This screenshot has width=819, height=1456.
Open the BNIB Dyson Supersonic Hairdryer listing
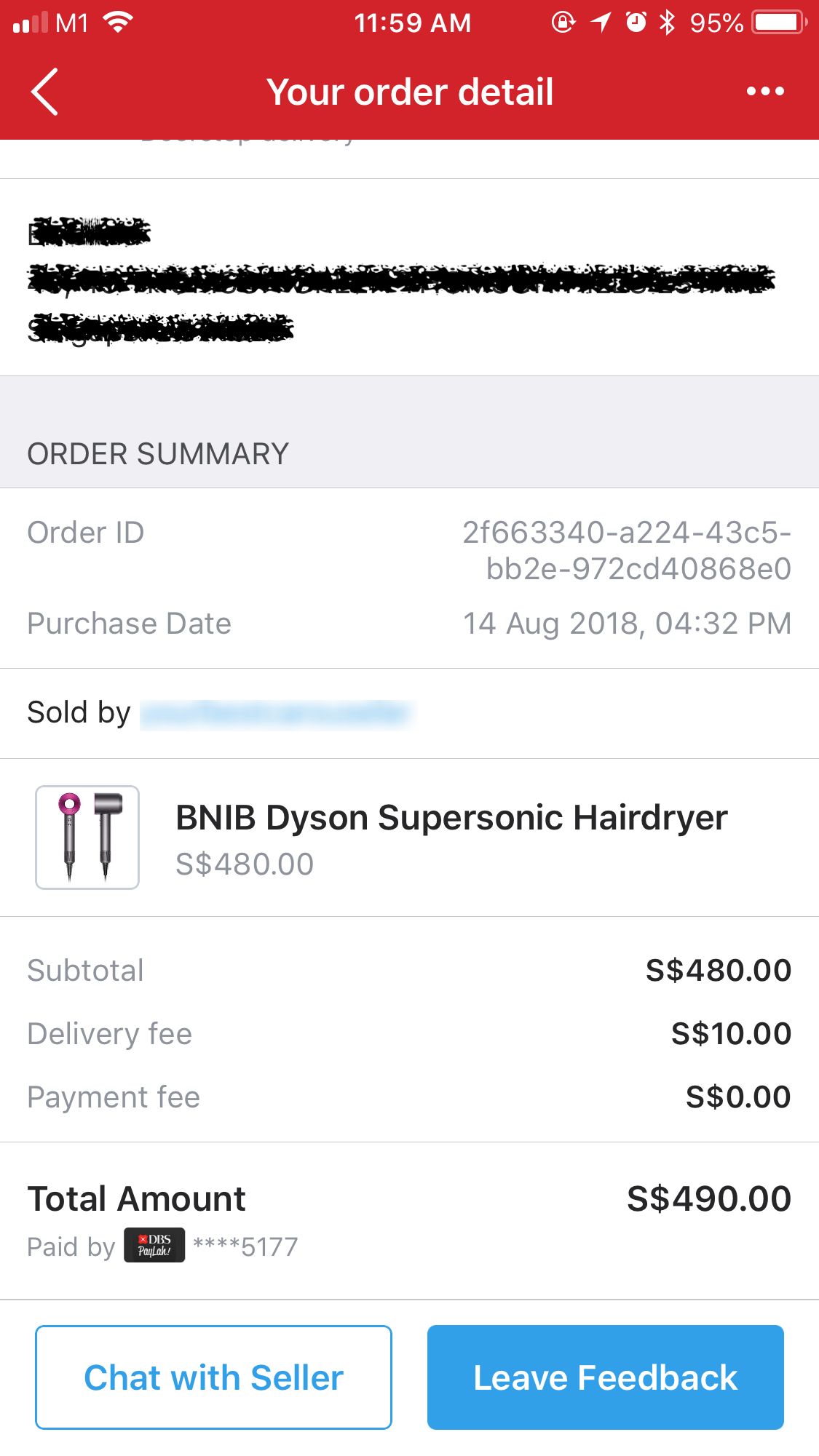tap(451, 818)
